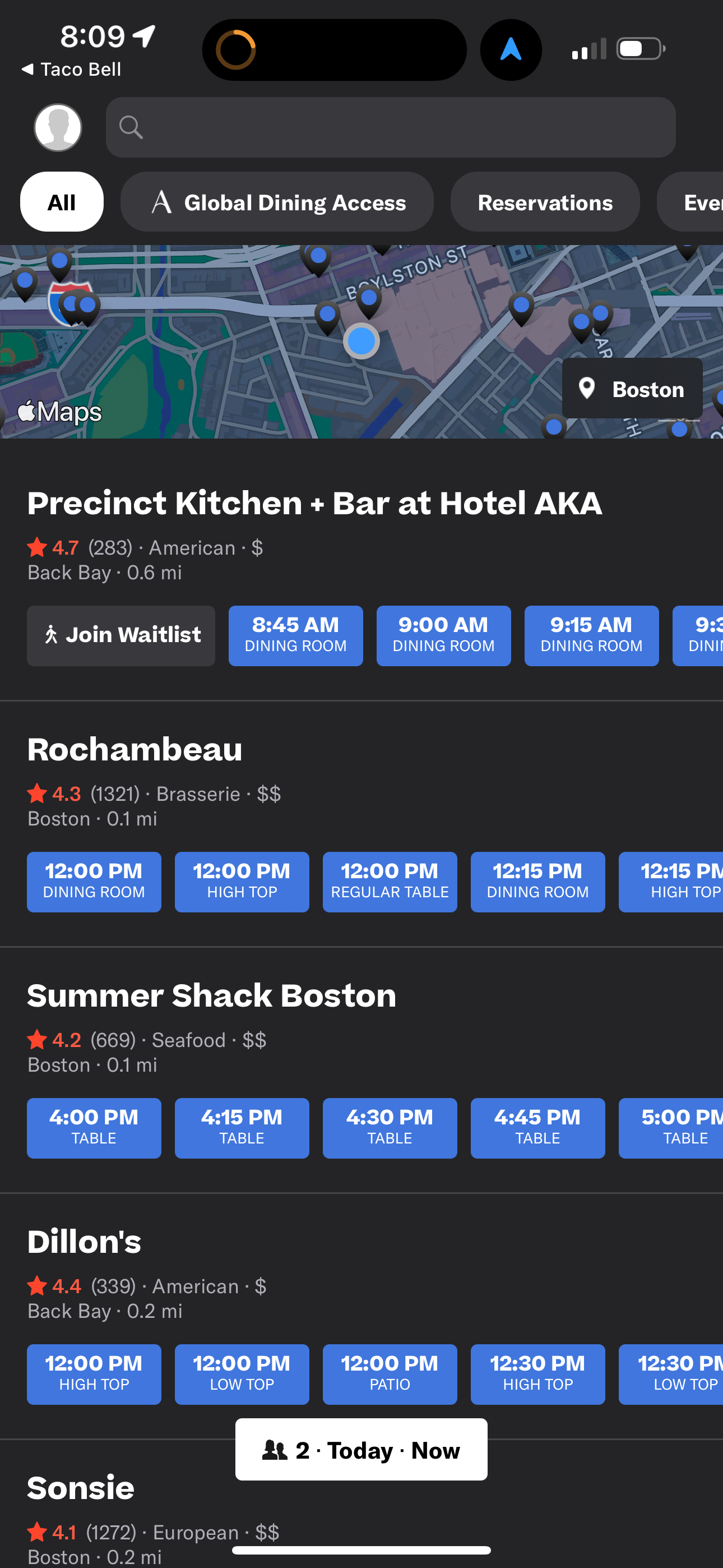Image resolution: width=723 pixels, height=1568 pixels.
Task: Tap the location pin icon beside Boston
Action: pyautogui.click(x=586, y=388)
